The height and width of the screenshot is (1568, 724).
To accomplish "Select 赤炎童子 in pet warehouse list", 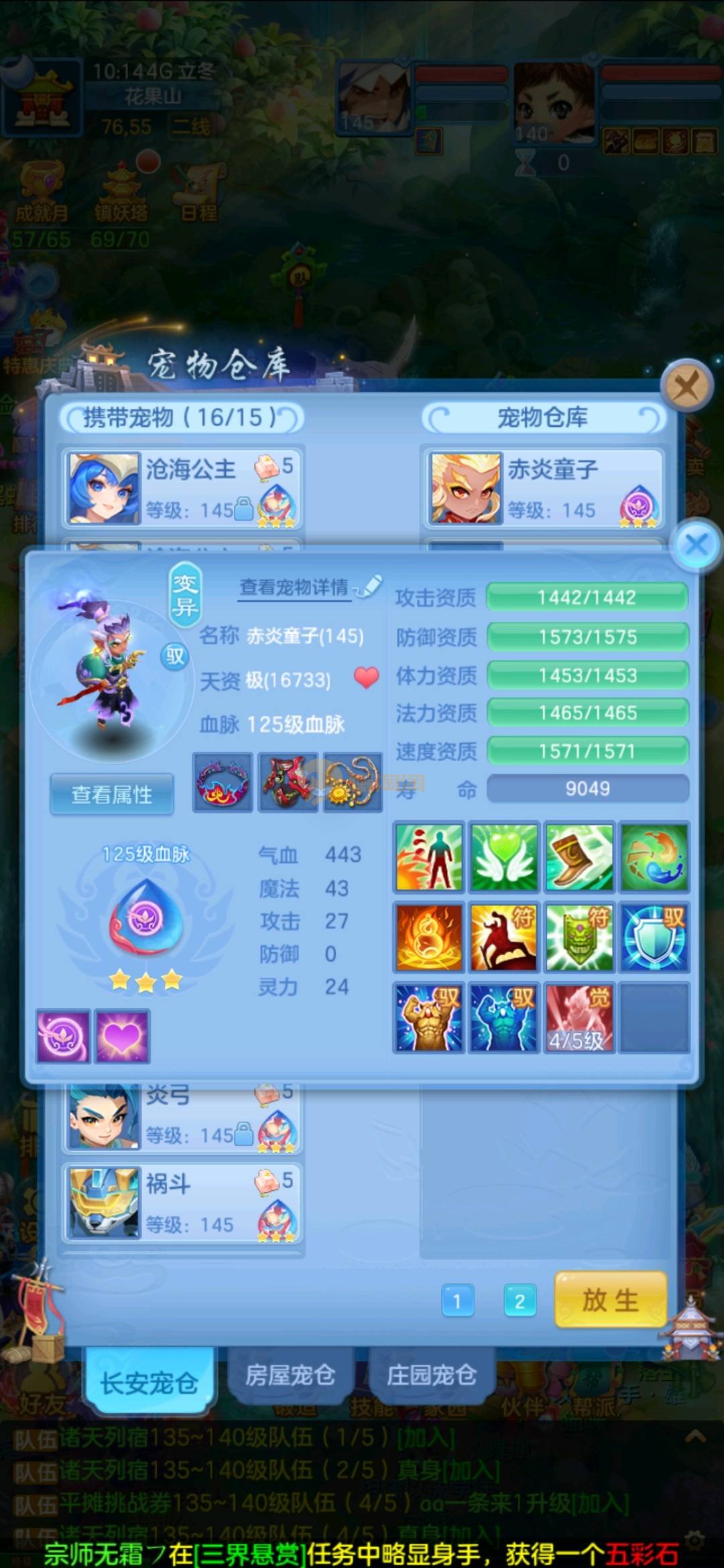I will [543, 488].
